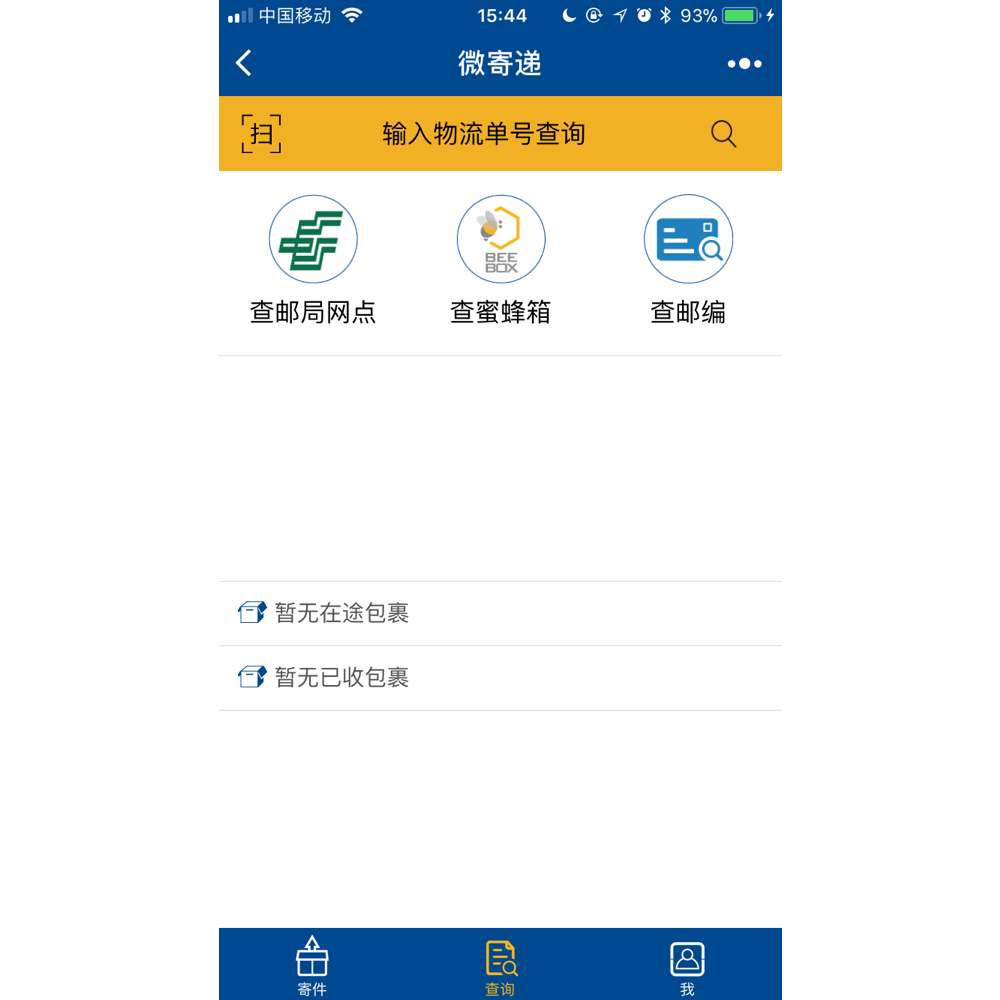Open 查蜜蜂箱 Bee Box lookup

500,260
